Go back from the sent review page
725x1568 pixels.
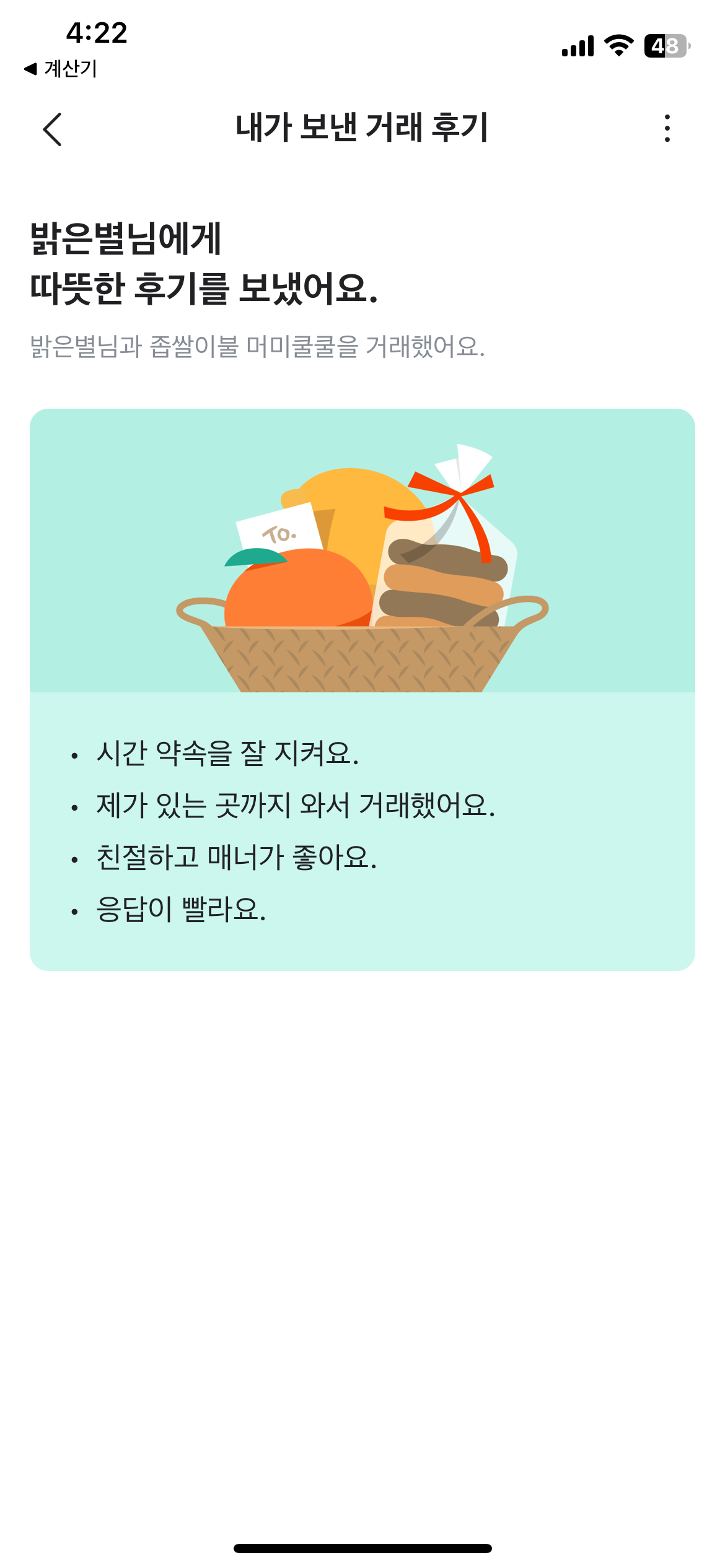(53, 129)
